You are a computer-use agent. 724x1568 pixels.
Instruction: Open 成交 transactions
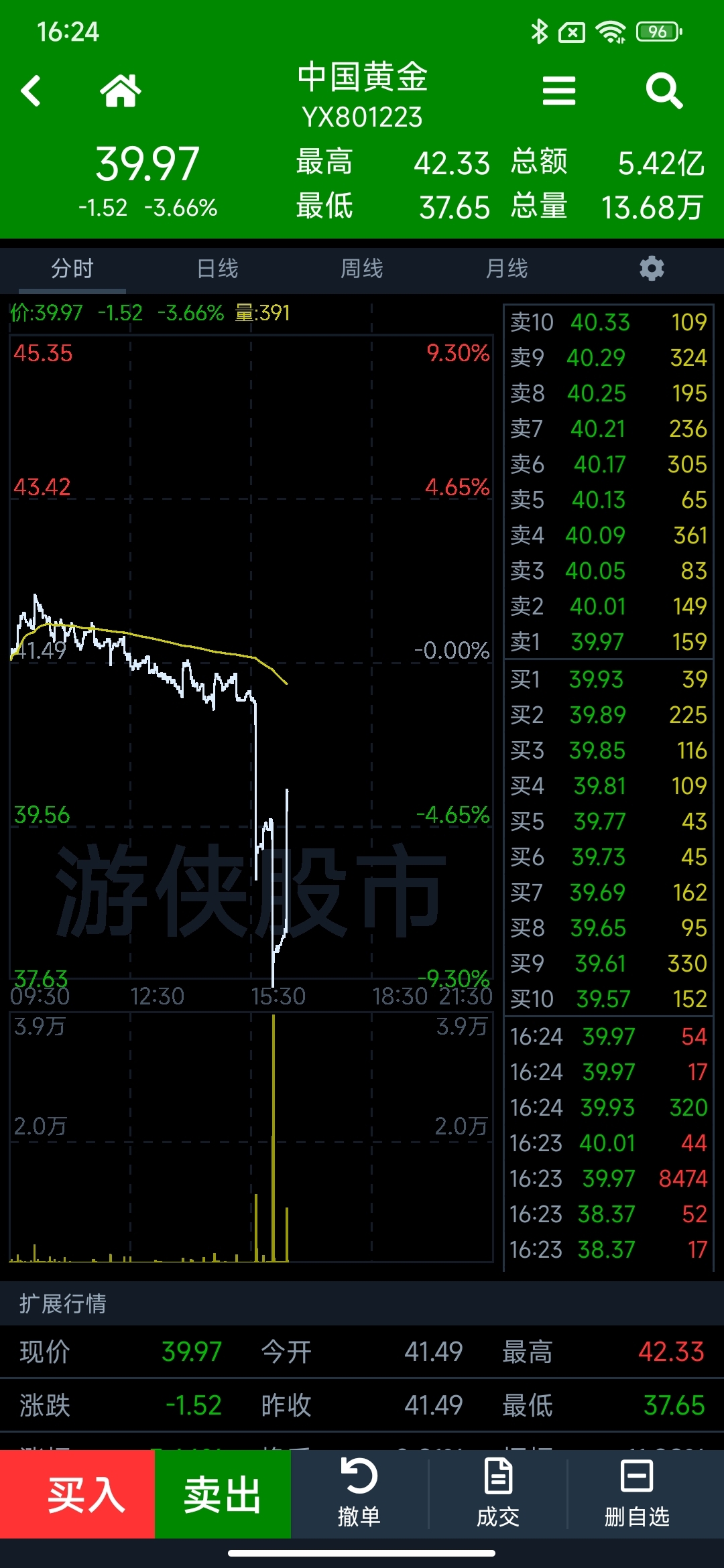pos(498,1494)
